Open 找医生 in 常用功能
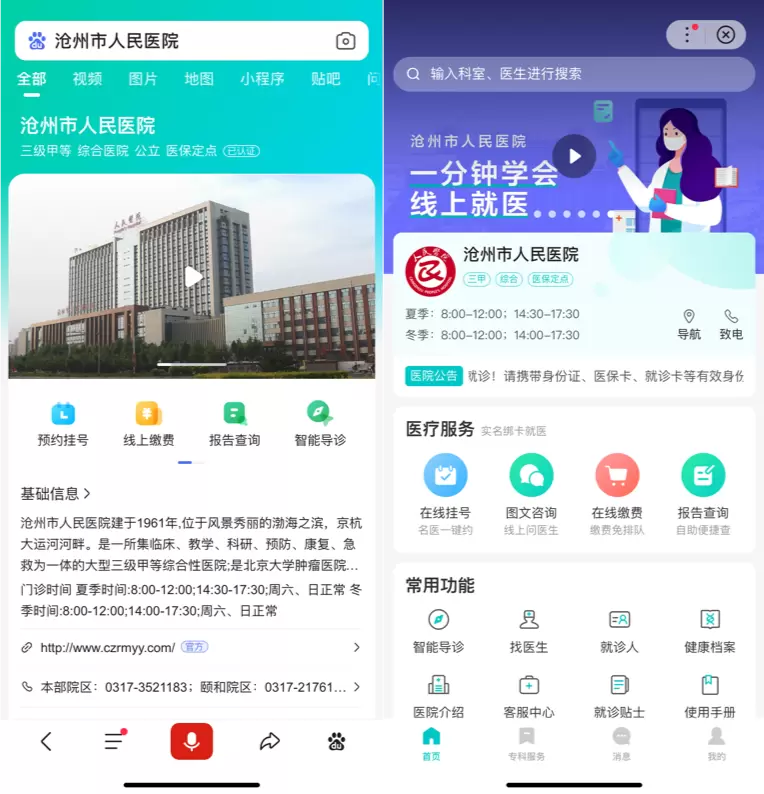The height and width of the screenshot is (794, 764). tap(529, 630)
